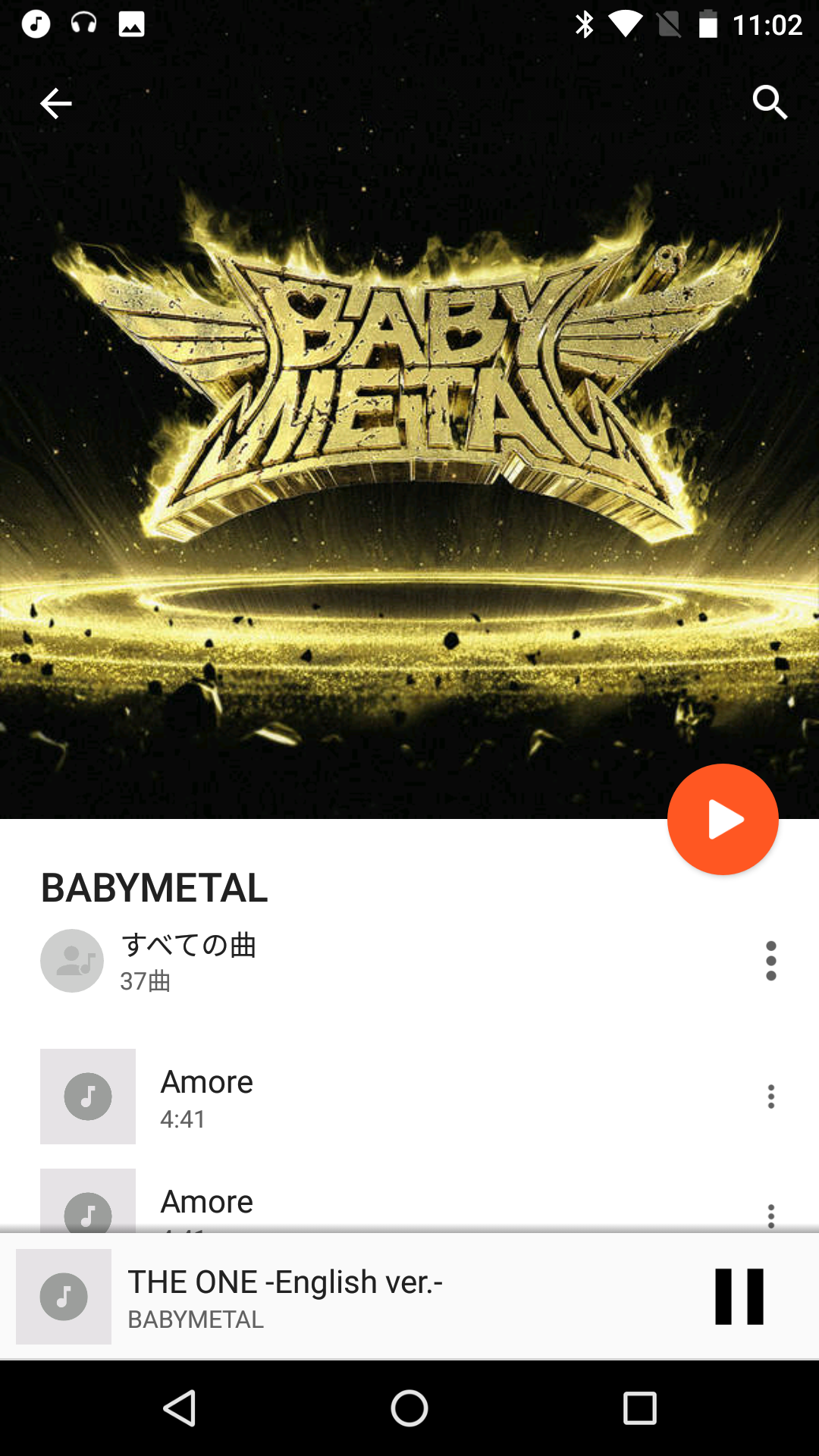Open the overflow menu for second Amore track

[x=770, y=1216]
